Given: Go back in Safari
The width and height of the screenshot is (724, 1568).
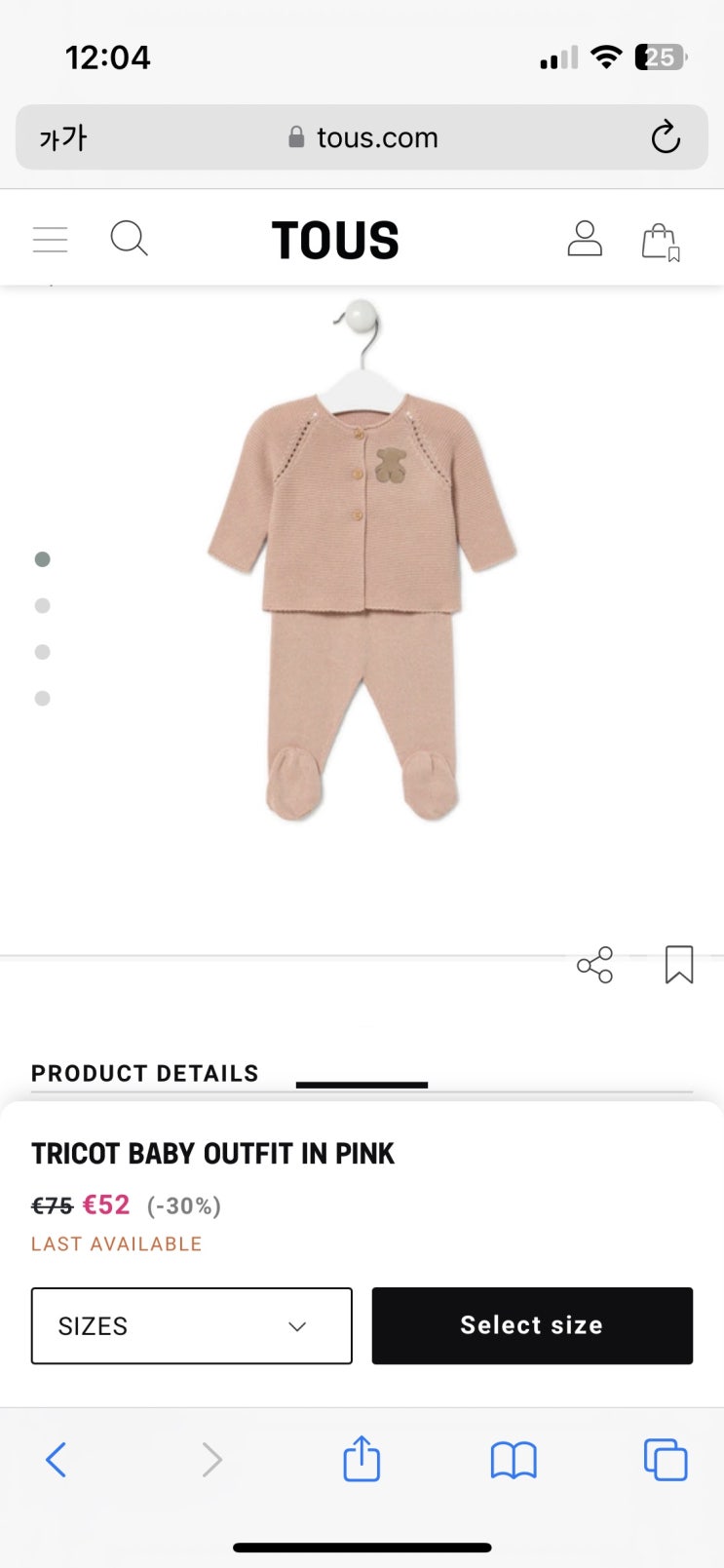Looking at the screenshot, I should tap(56, 1460).
